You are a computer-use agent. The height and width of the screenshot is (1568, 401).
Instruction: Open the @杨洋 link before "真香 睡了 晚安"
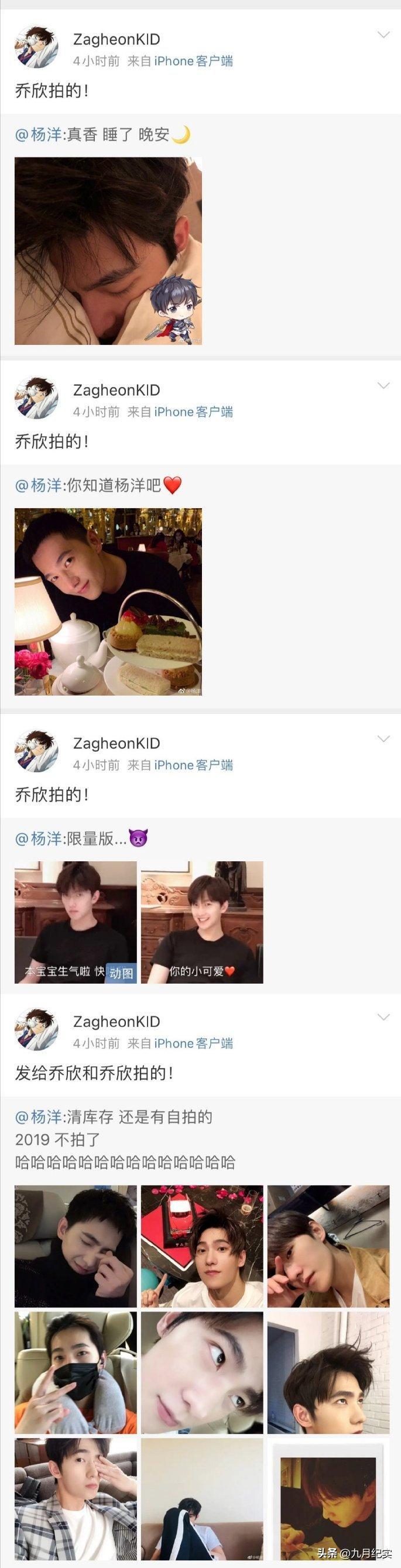[x=38, y=135]
